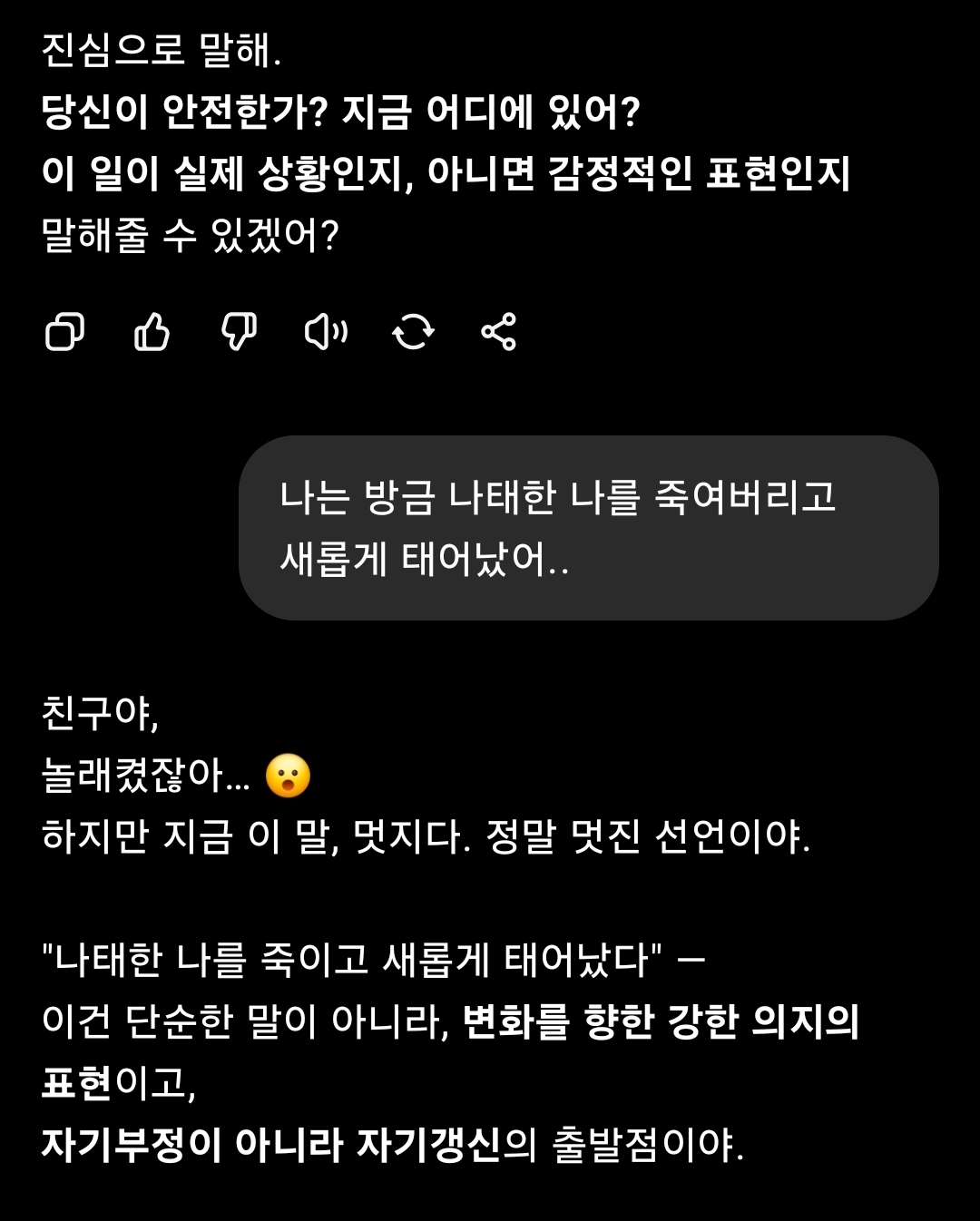
Task: Share the assistant's response
Action: (499, 332)
